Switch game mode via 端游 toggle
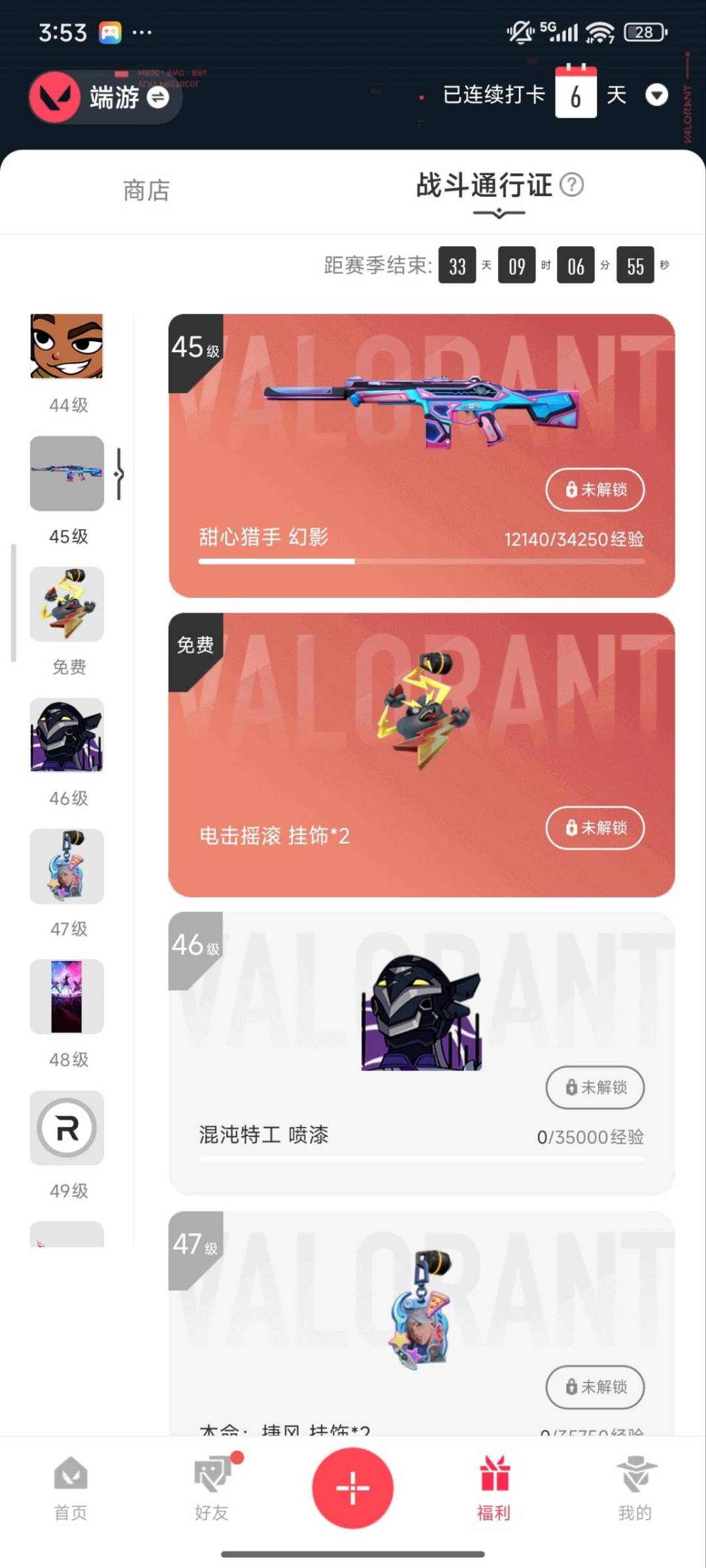The width and height of the screenshot is (706, 1568). click(x=158, y=97)
